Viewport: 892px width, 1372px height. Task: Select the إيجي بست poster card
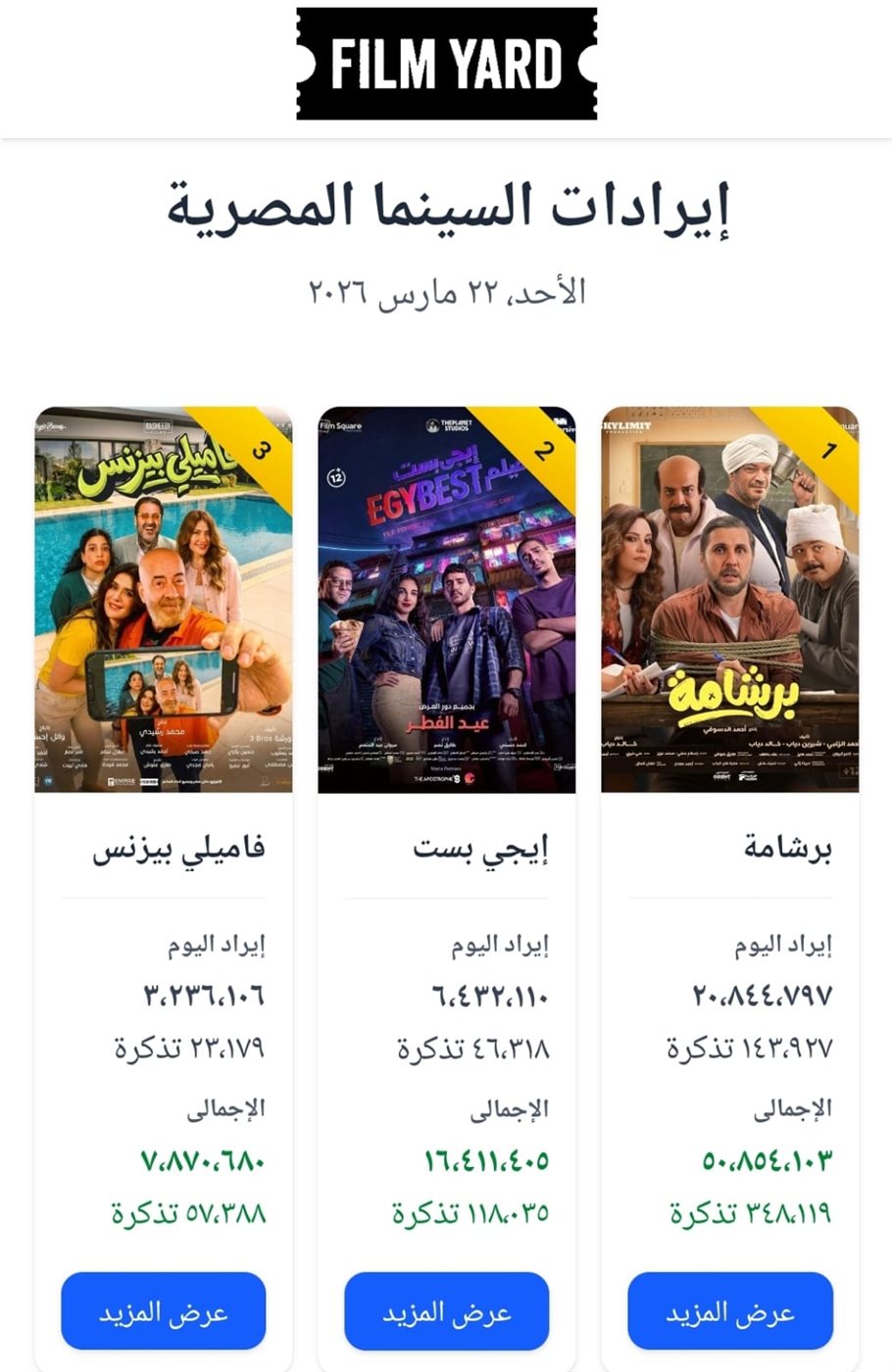[x=447, y=599]
